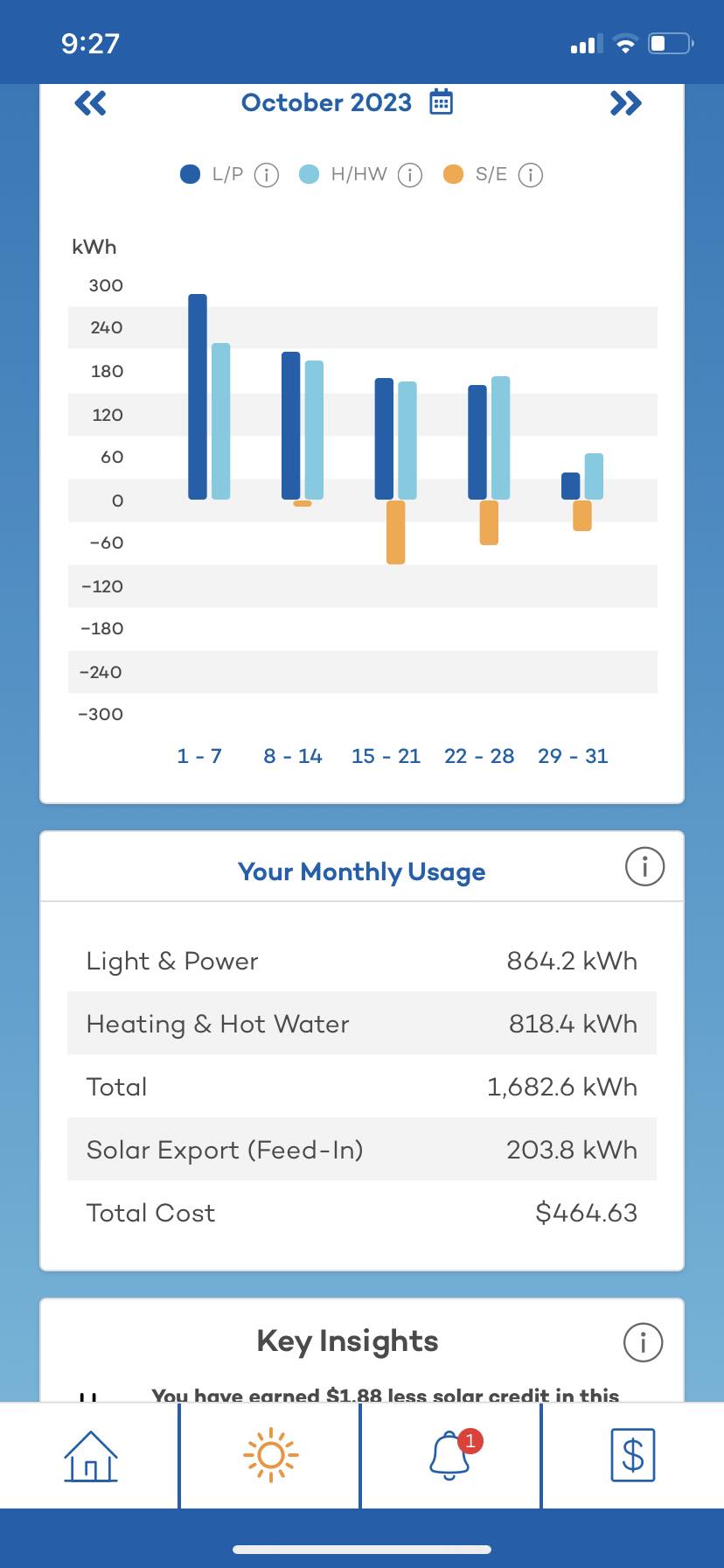Show info for S/E legend

coord(531,175)
